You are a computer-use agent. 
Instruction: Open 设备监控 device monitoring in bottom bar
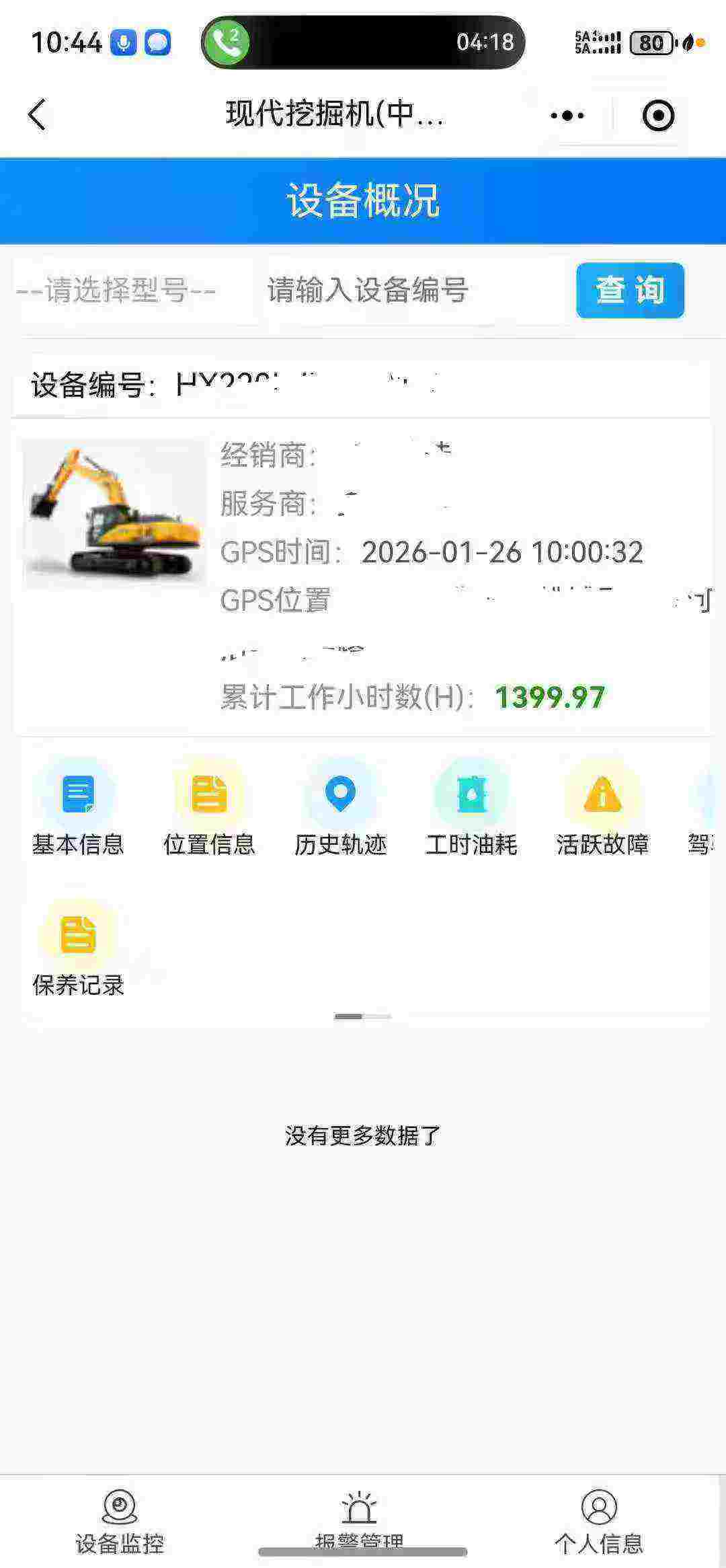click(120, 1520)
